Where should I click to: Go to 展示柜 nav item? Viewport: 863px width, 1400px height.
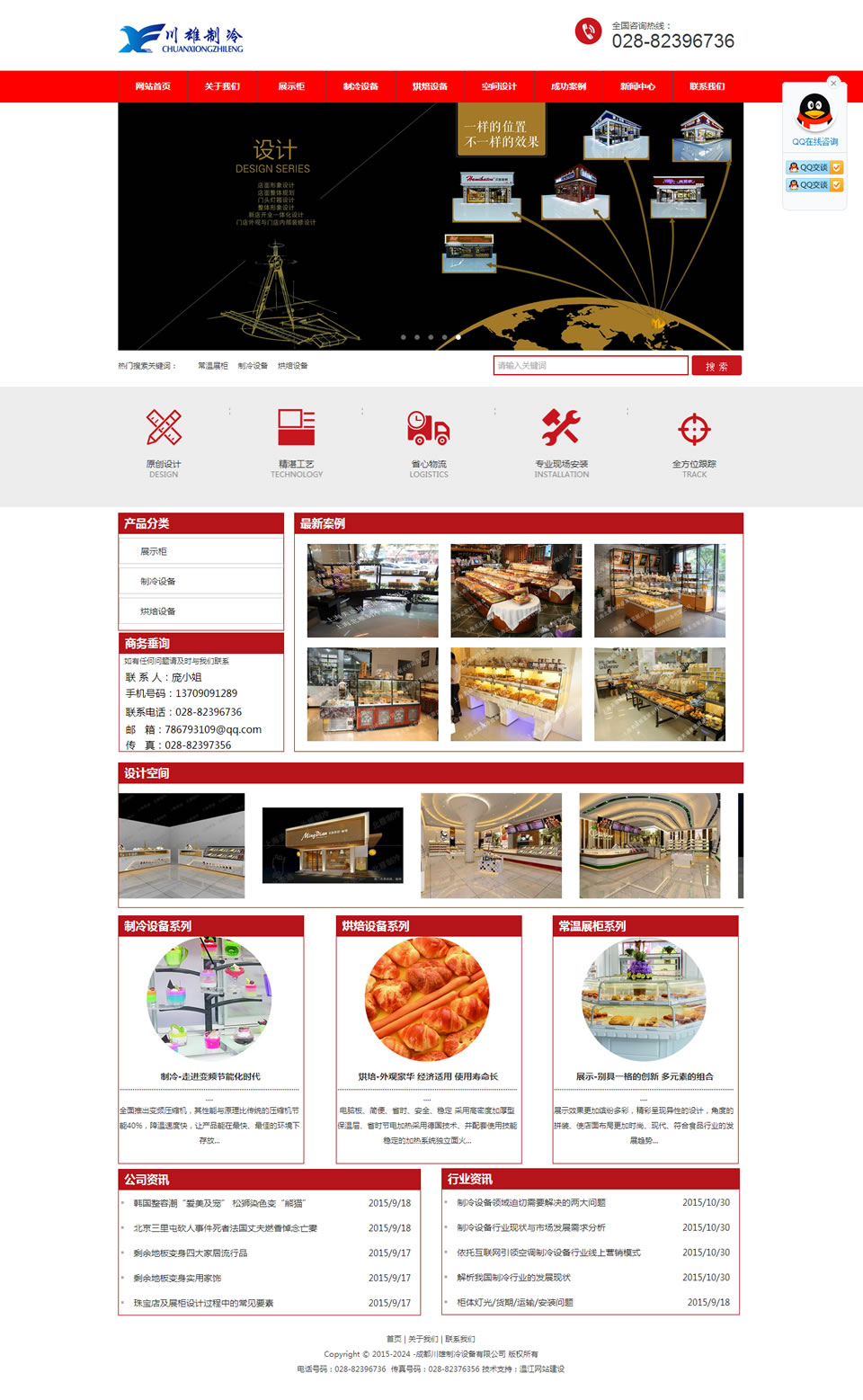click(x=291, y=86)
